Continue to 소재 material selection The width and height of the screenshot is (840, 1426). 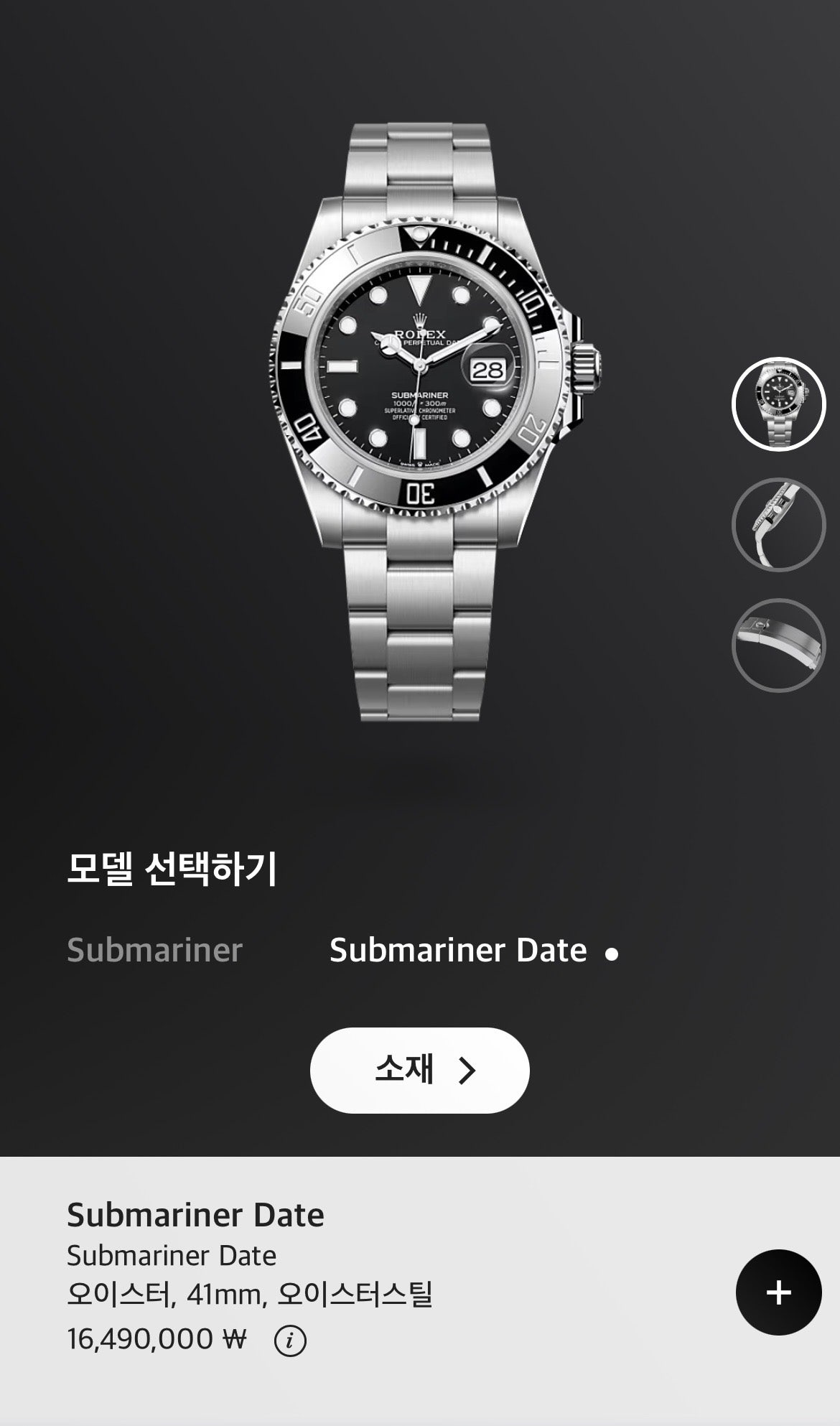point(419,1070)
